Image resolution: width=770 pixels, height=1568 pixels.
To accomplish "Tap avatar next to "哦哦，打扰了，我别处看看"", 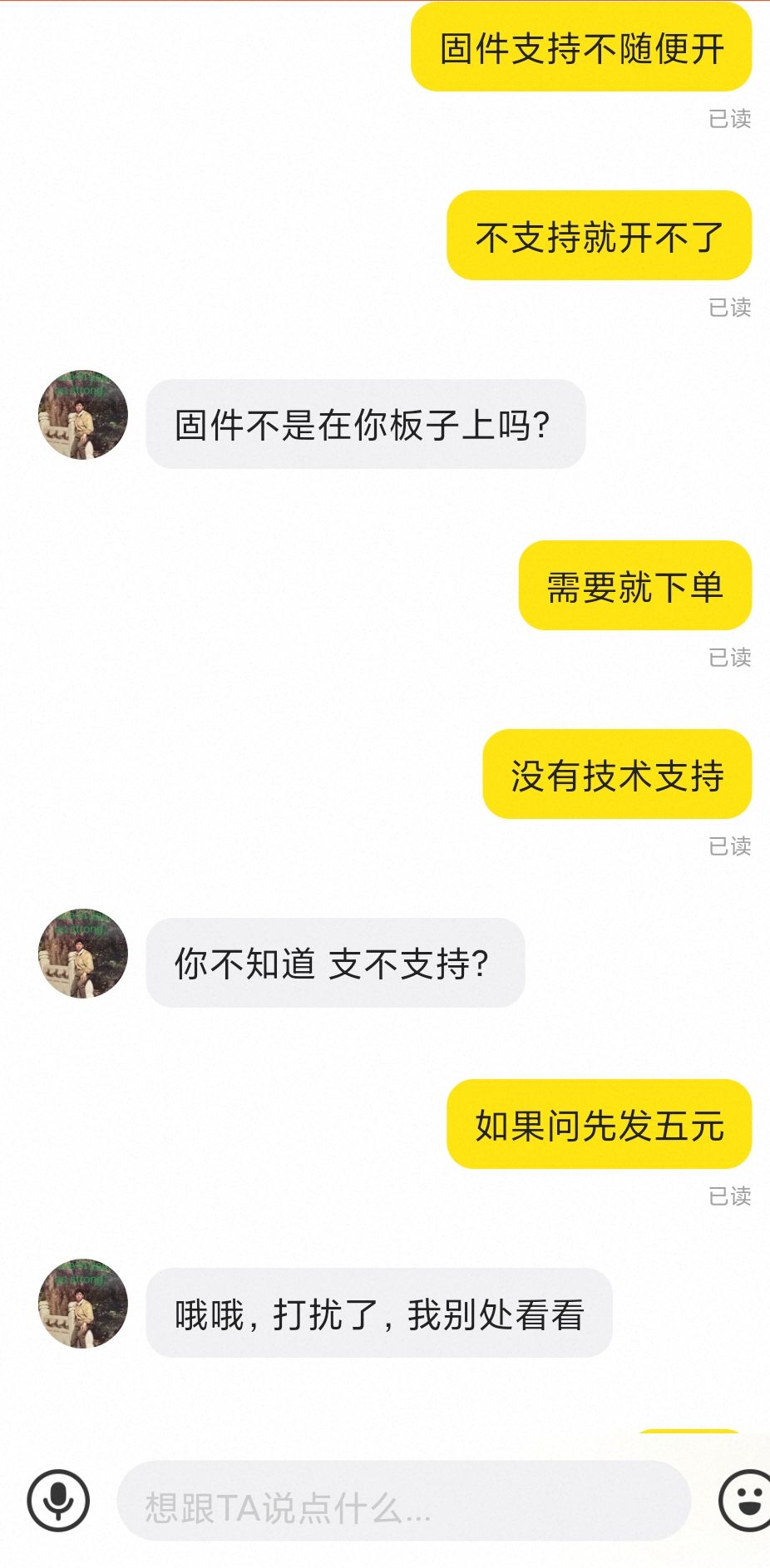I will tap(83, 1303).
